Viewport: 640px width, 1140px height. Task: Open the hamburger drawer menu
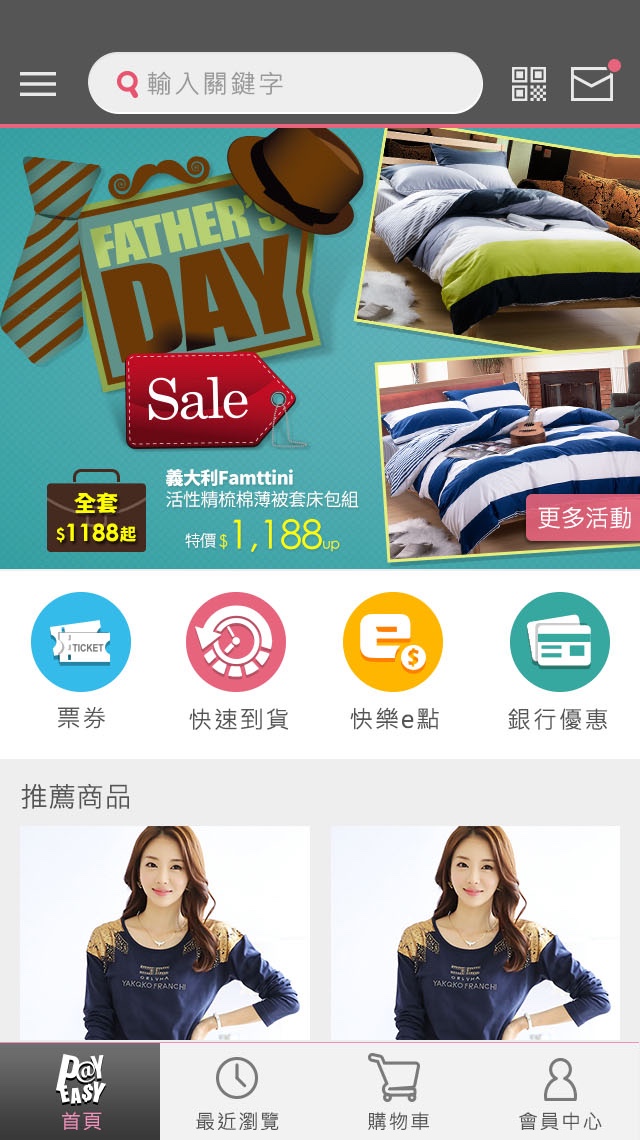click(38, 84)
